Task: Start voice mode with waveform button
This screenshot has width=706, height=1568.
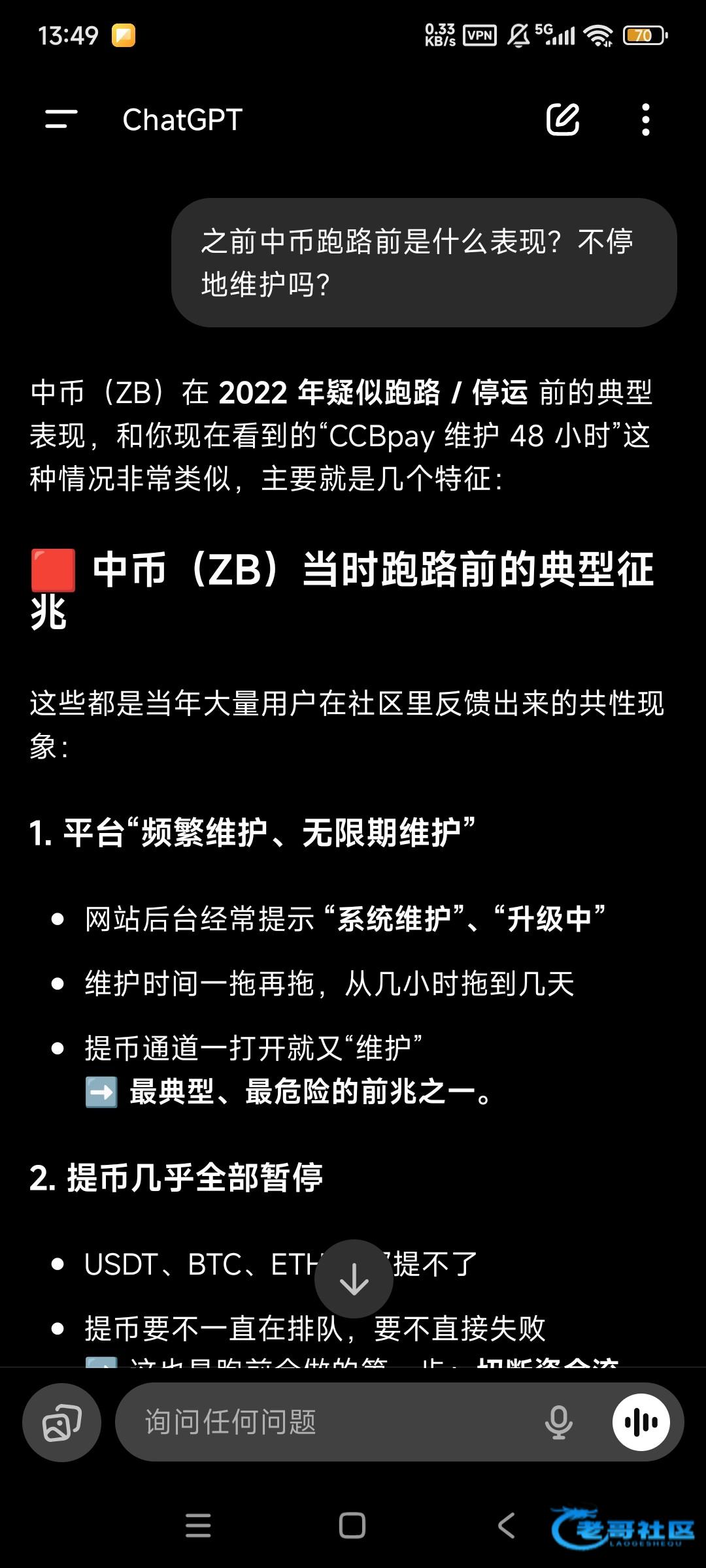Action: (641, 1422)
